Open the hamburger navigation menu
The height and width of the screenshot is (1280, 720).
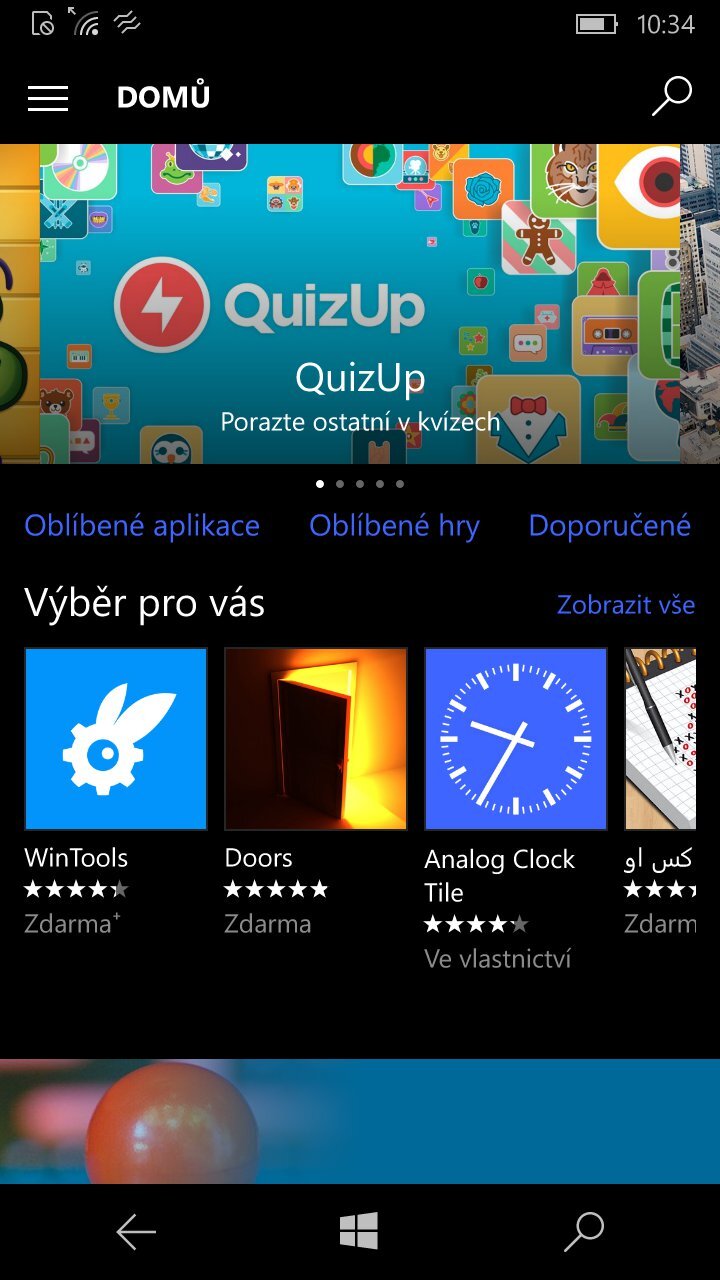[x=46, y=96]
